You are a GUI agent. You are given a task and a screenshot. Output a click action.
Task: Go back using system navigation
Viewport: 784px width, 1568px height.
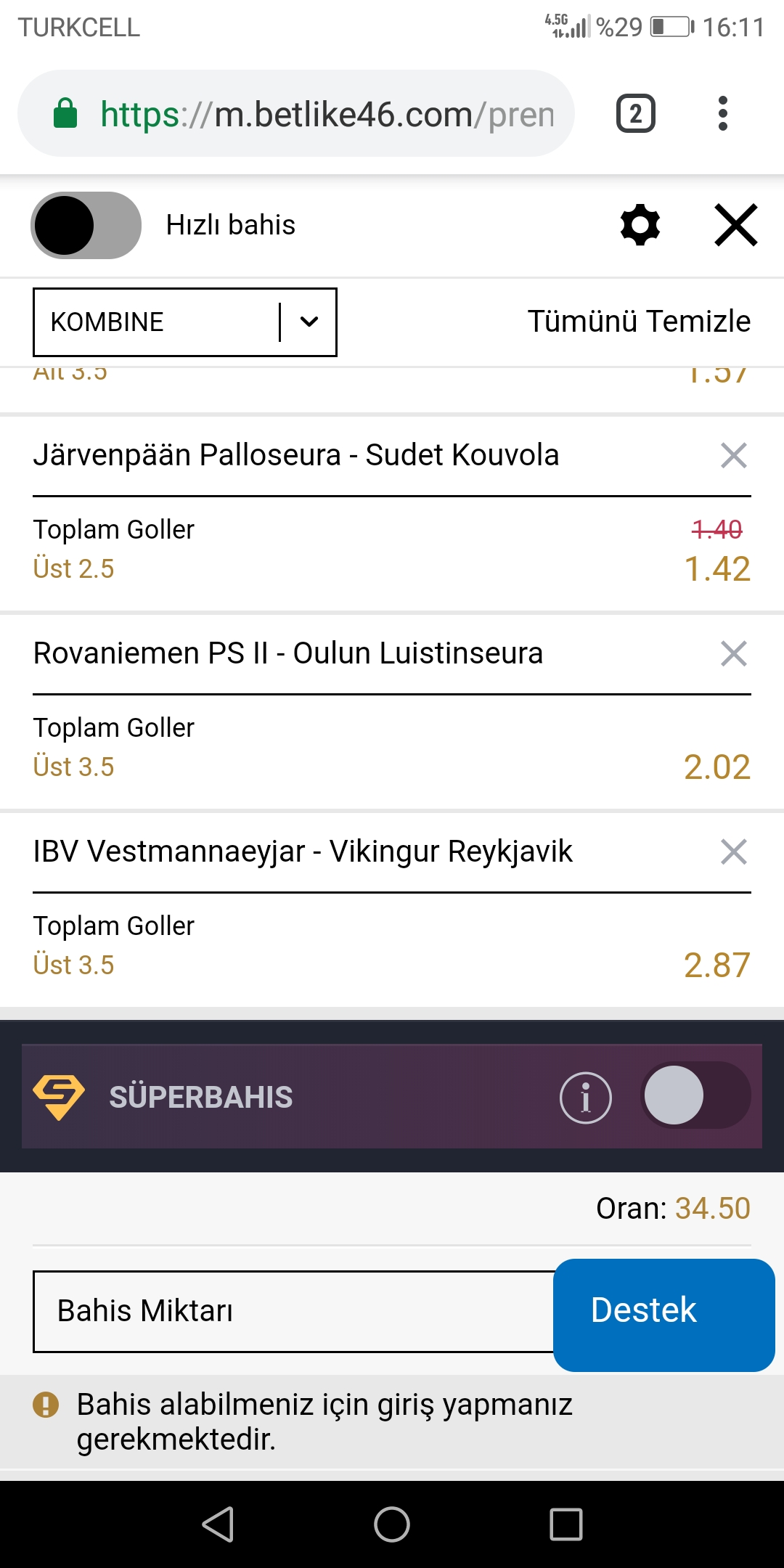click(x=218, y=1524)
